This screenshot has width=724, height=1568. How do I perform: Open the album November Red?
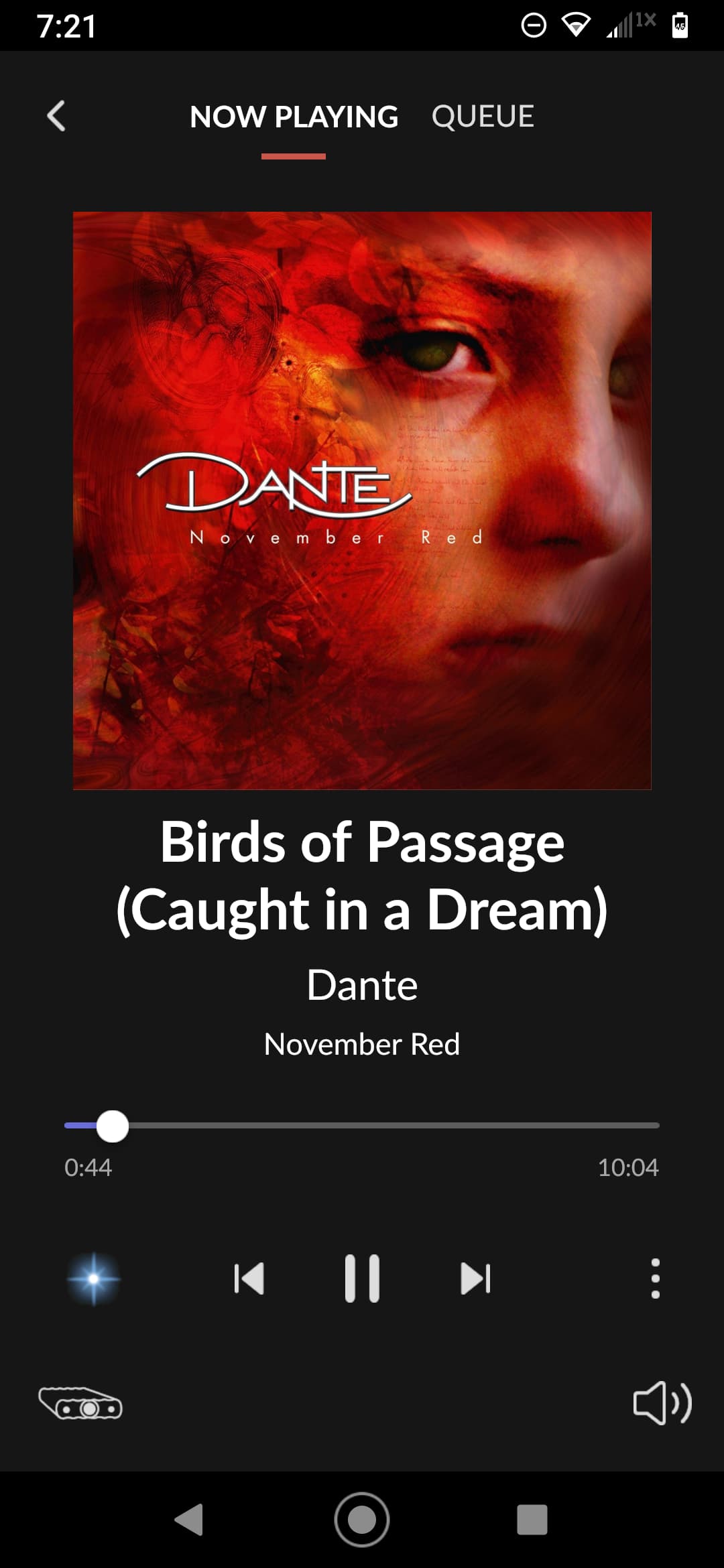coord(362,1044)
